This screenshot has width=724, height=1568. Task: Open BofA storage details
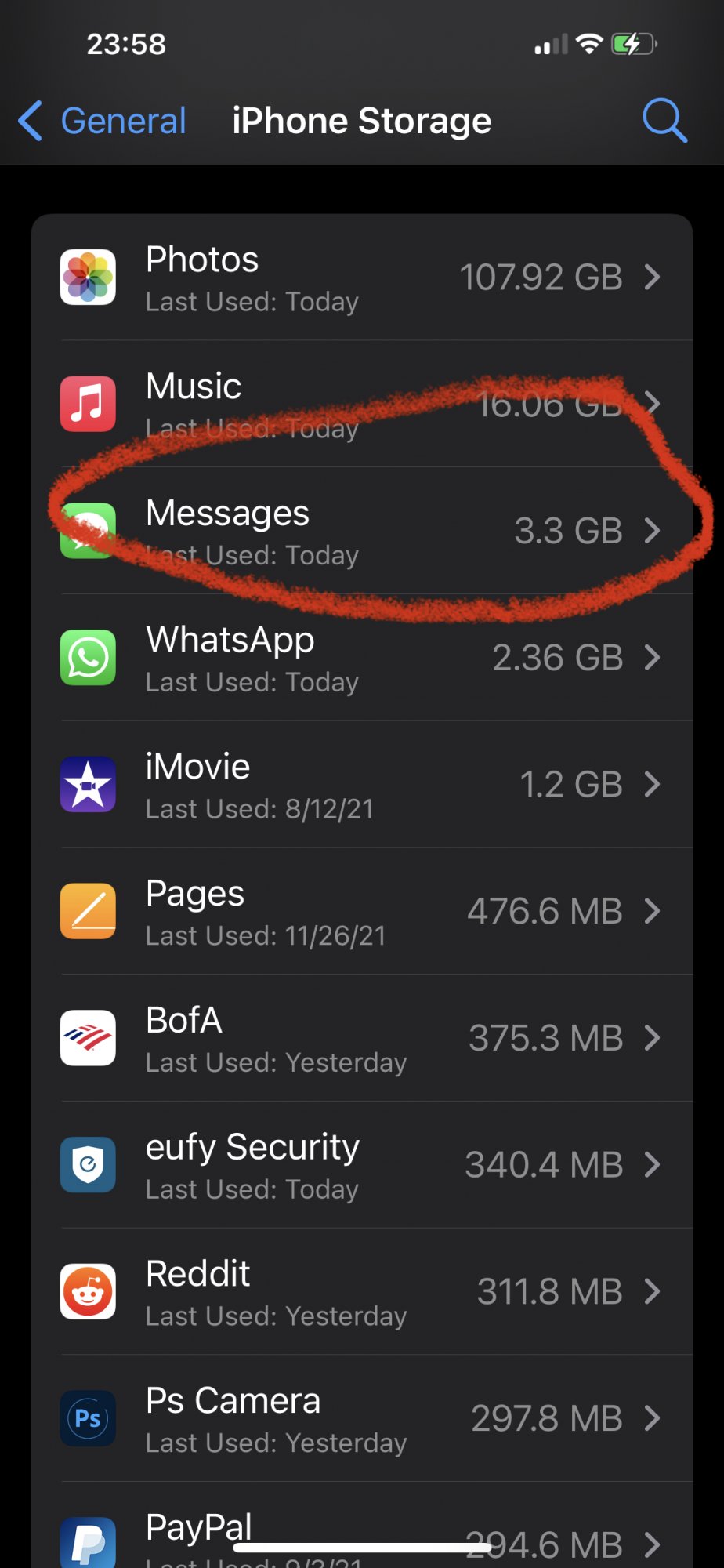point(360,1039)
